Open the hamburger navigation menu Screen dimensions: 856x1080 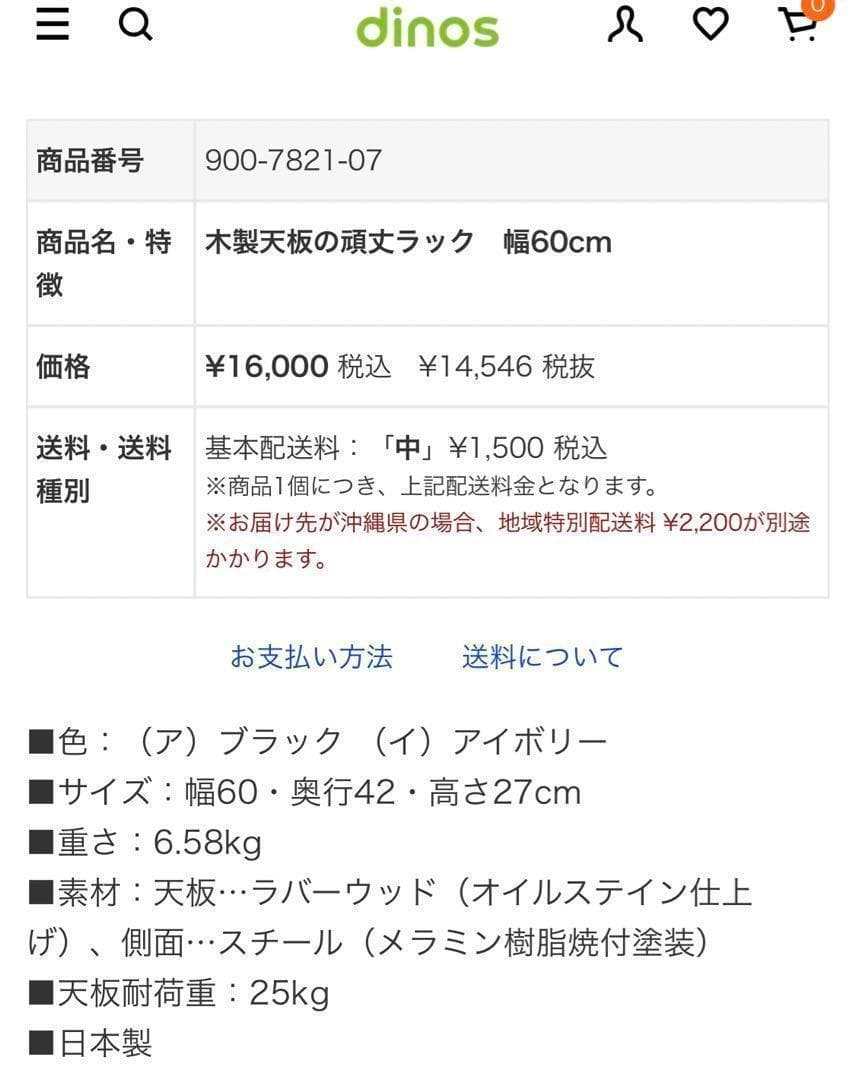(x=51, y=25)
